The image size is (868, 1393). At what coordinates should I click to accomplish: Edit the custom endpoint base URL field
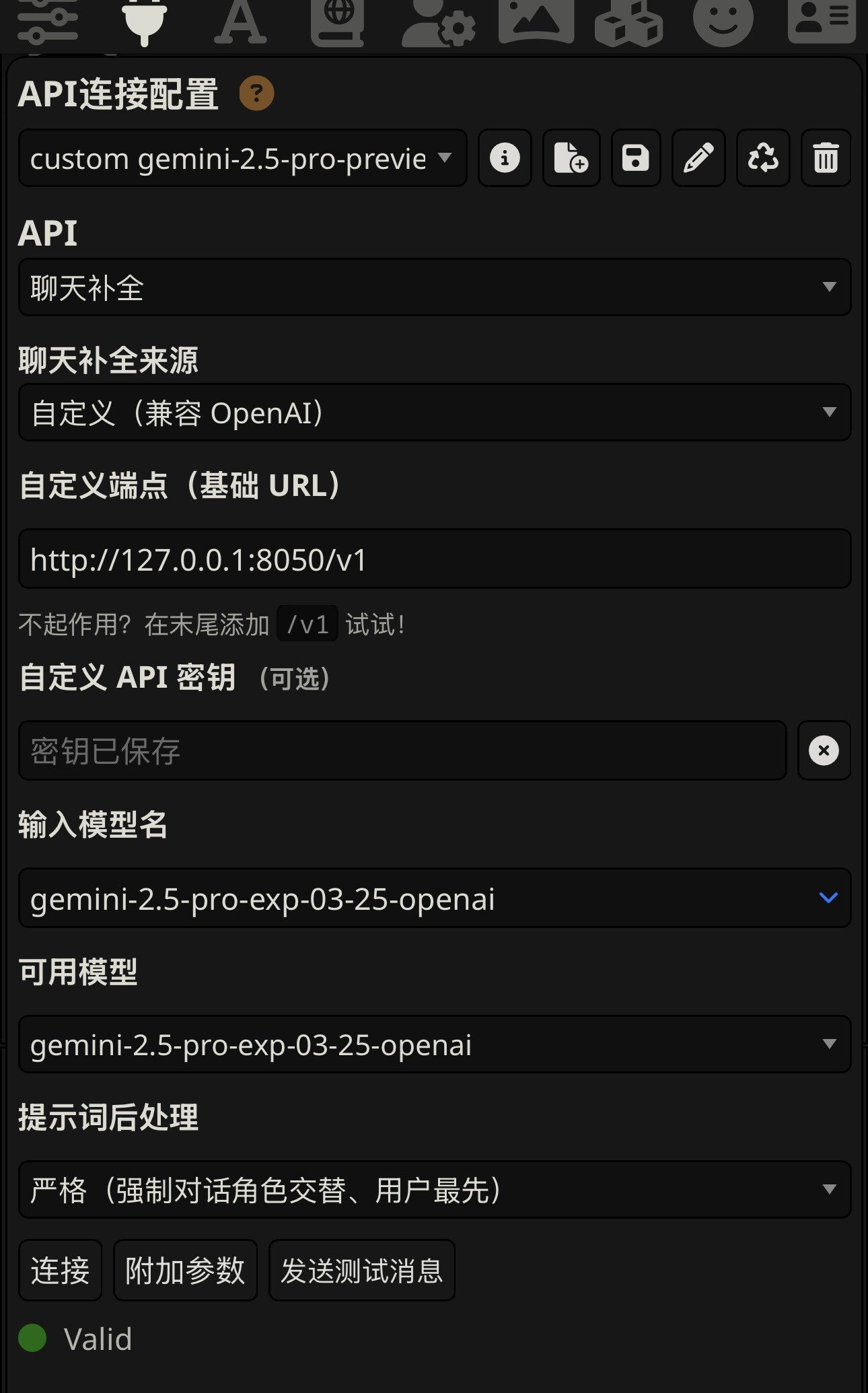point(435,559)
